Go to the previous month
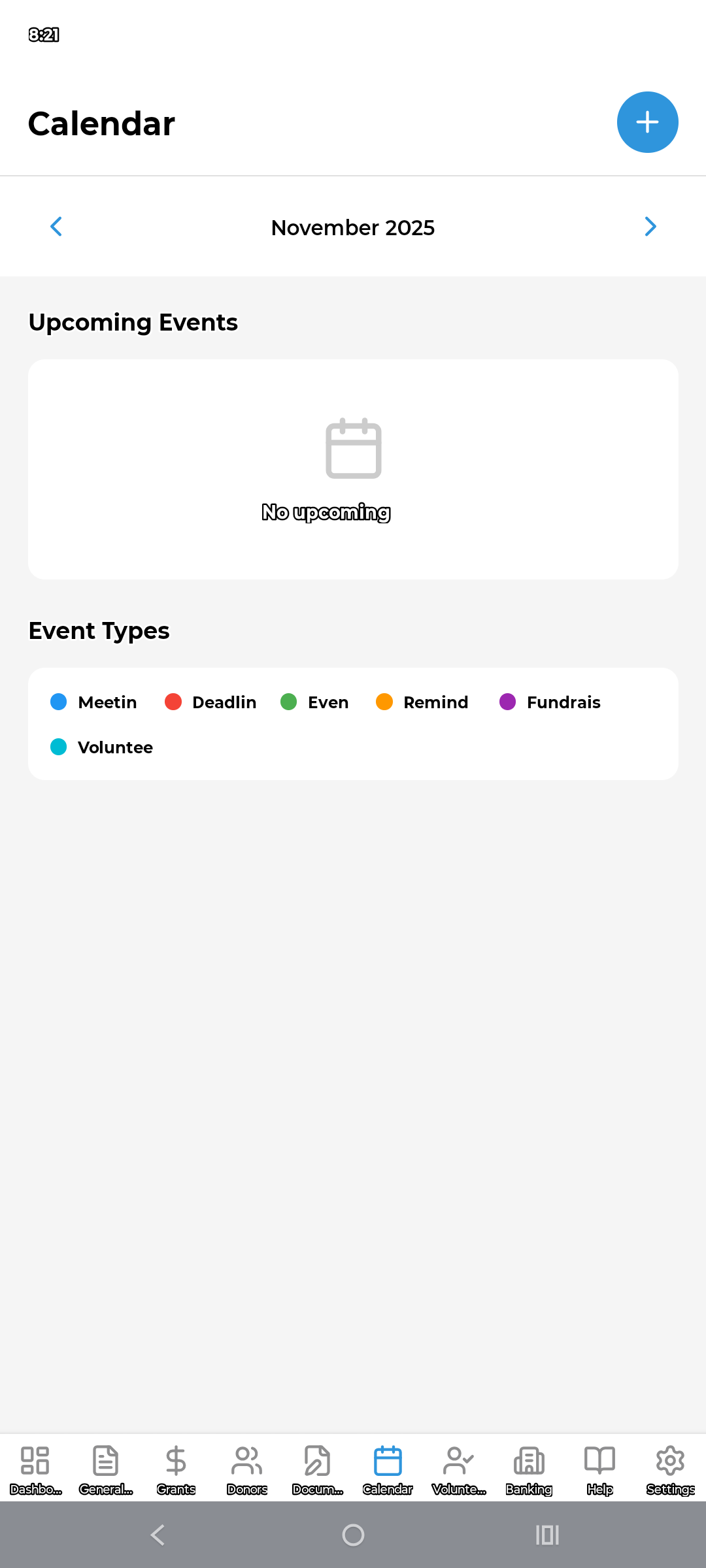Viewport: 706px width, 1568px height. pos(56,227)
